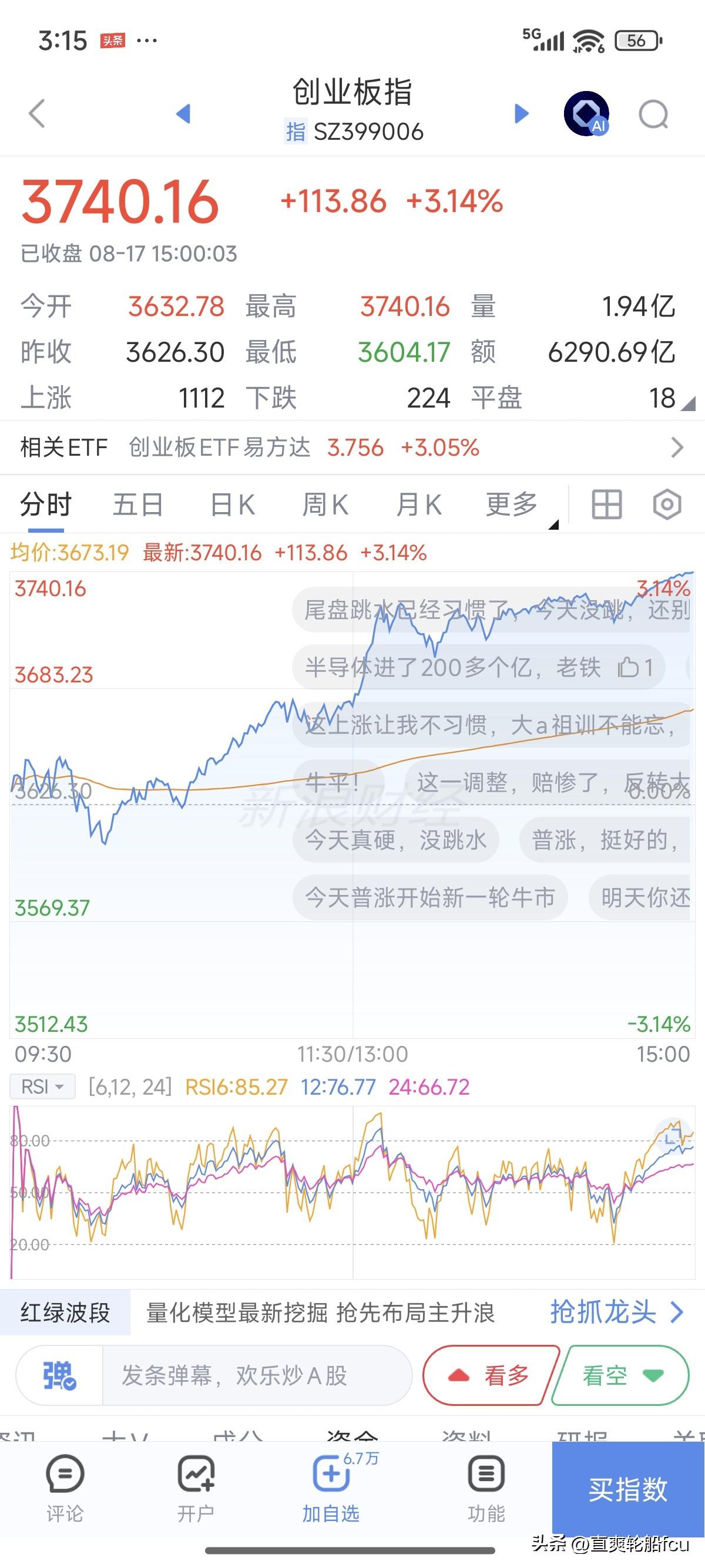
Task: Switch to the 日K chart tab
Action: tap(232, 504)
